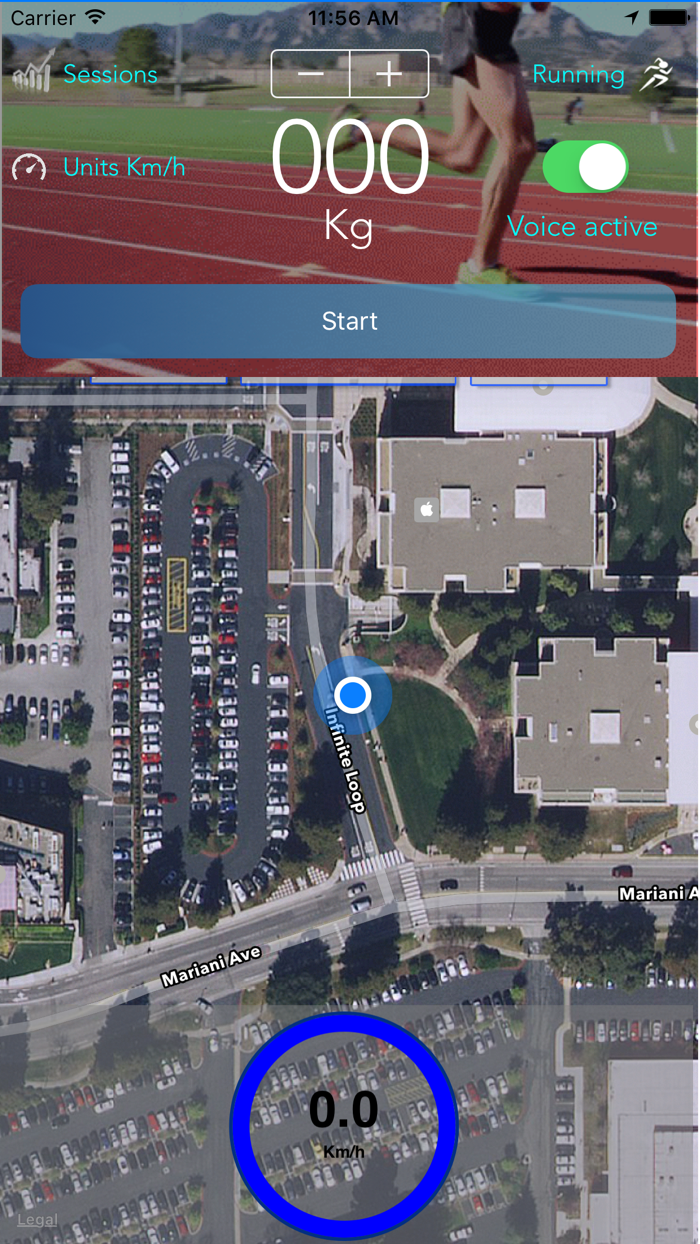The image size is (700, 1244).
Task: Increase weight with the plus stepper
Action: coord(389,74)
